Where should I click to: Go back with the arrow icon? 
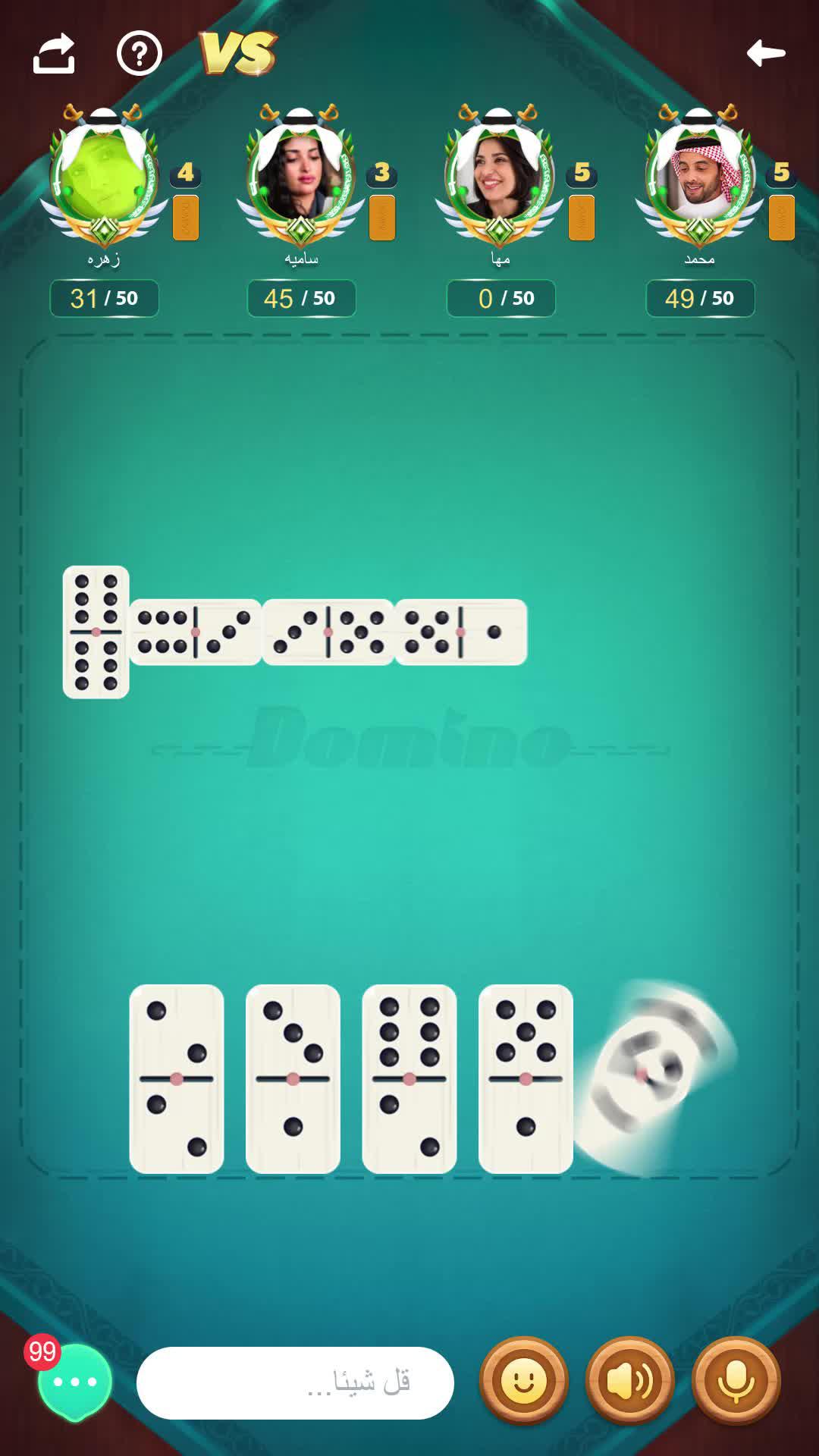(765, 53)
